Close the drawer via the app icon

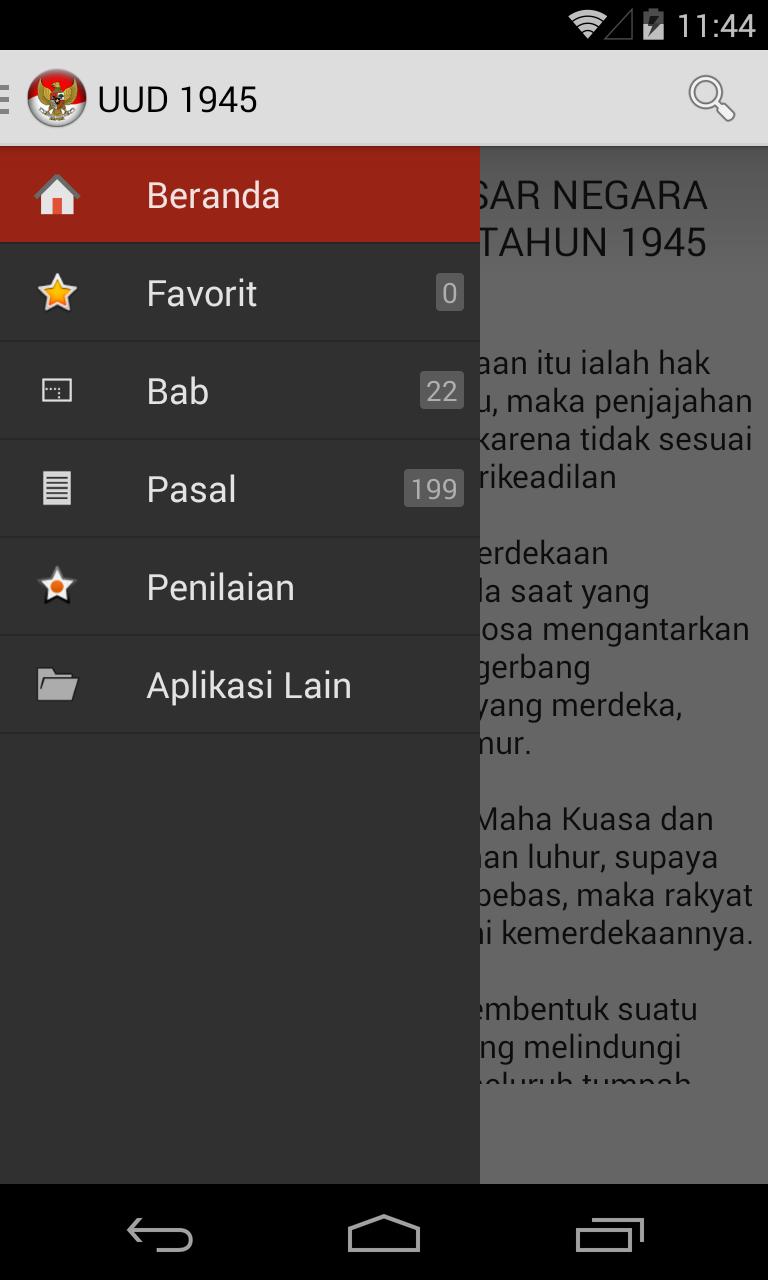[56, 99]
